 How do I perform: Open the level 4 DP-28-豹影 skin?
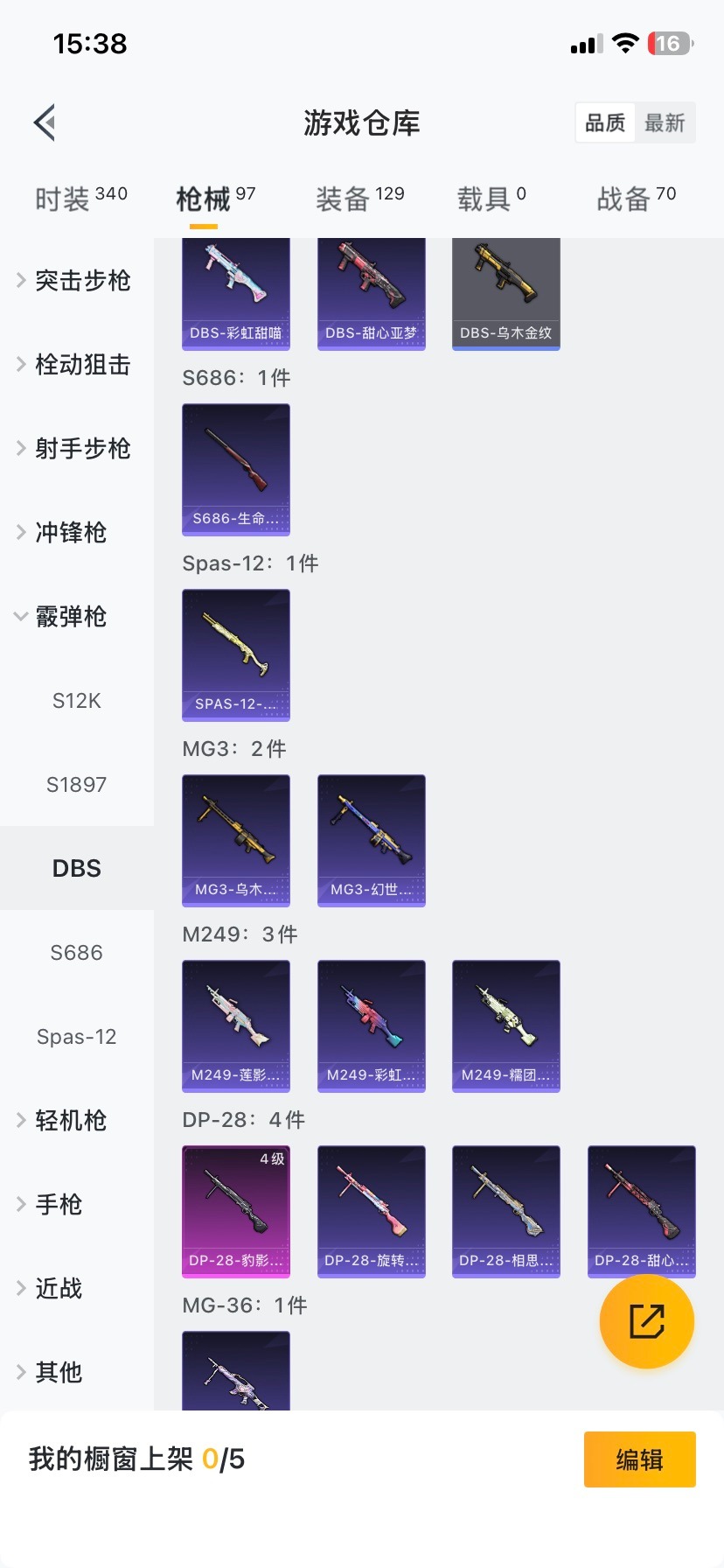pos(236,1212)
